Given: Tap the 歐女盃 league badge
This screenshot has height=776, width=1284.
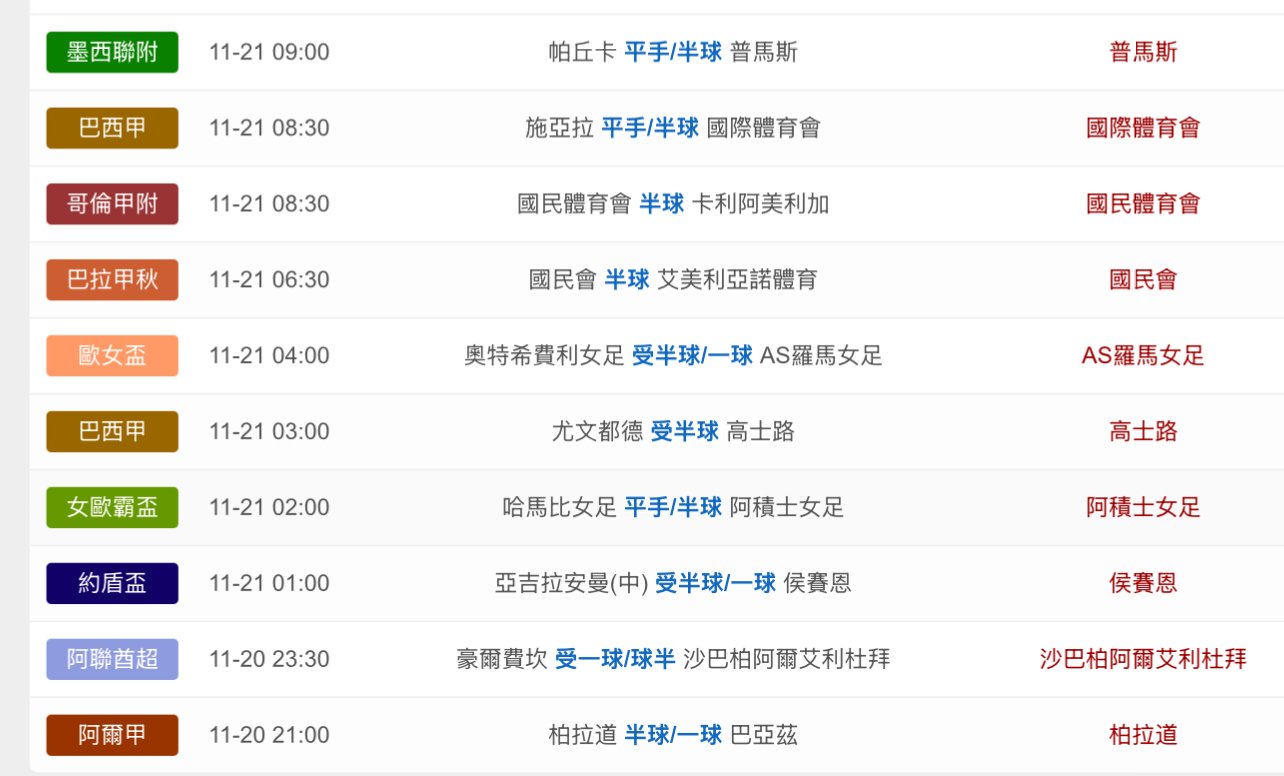Looking at the screenshot, I should pos(112,355).
